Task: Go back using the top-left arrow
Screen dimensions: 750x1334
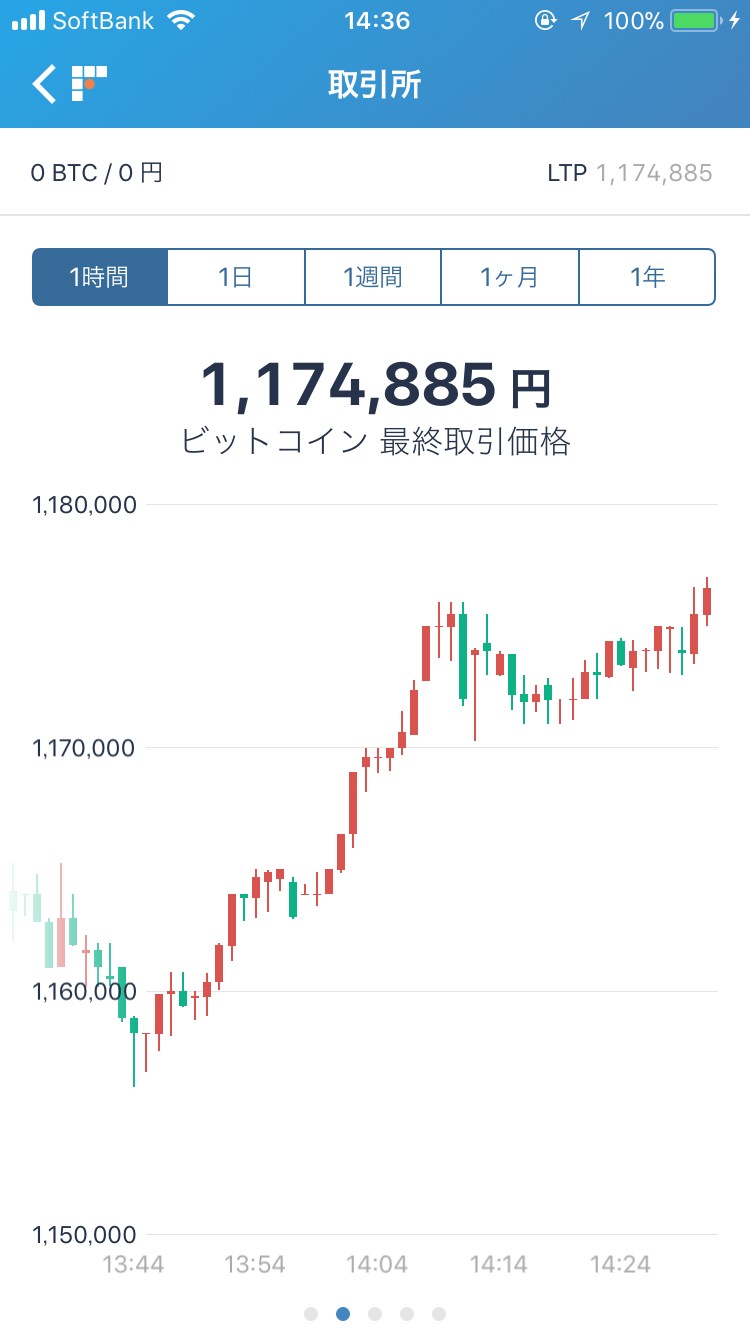Action: [44, 84]
